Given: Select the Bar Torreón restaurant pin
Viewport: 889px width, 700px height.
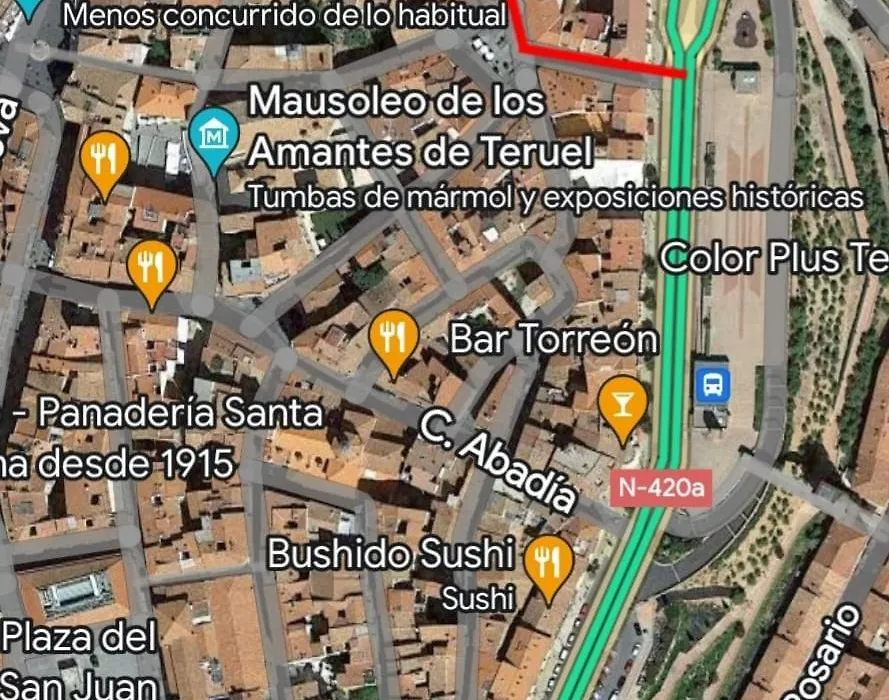Looking at the screenshot, I should pyautogui.click(x=393, y=337).
